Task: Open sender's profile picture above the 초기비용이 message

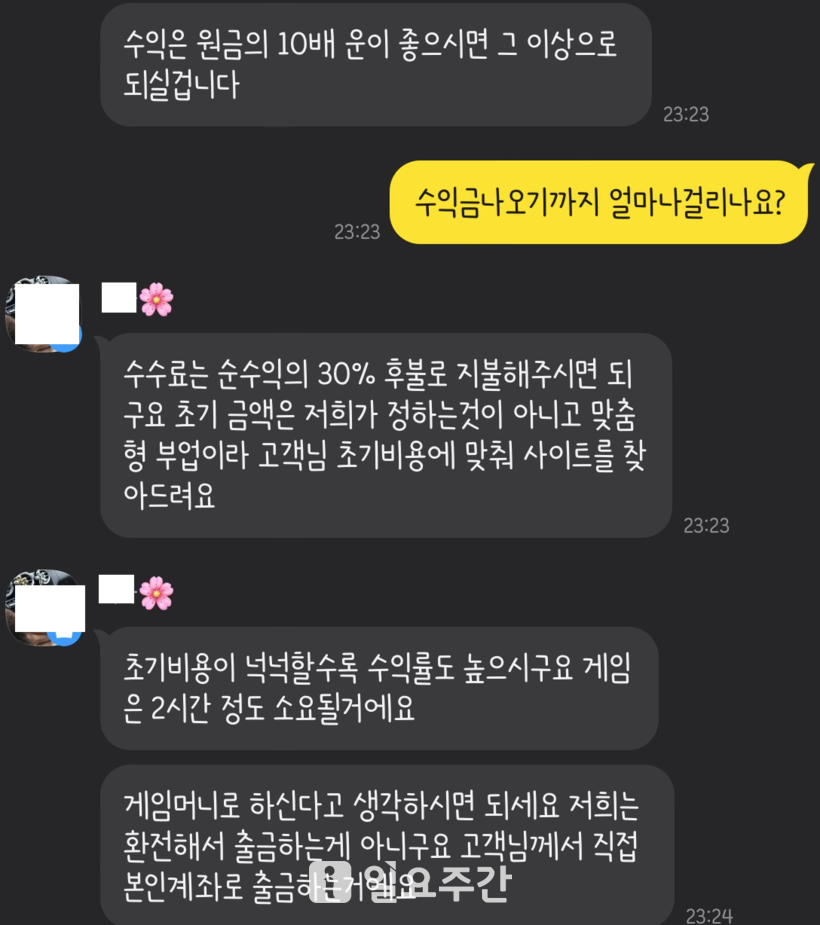Action: pos(46,607)
